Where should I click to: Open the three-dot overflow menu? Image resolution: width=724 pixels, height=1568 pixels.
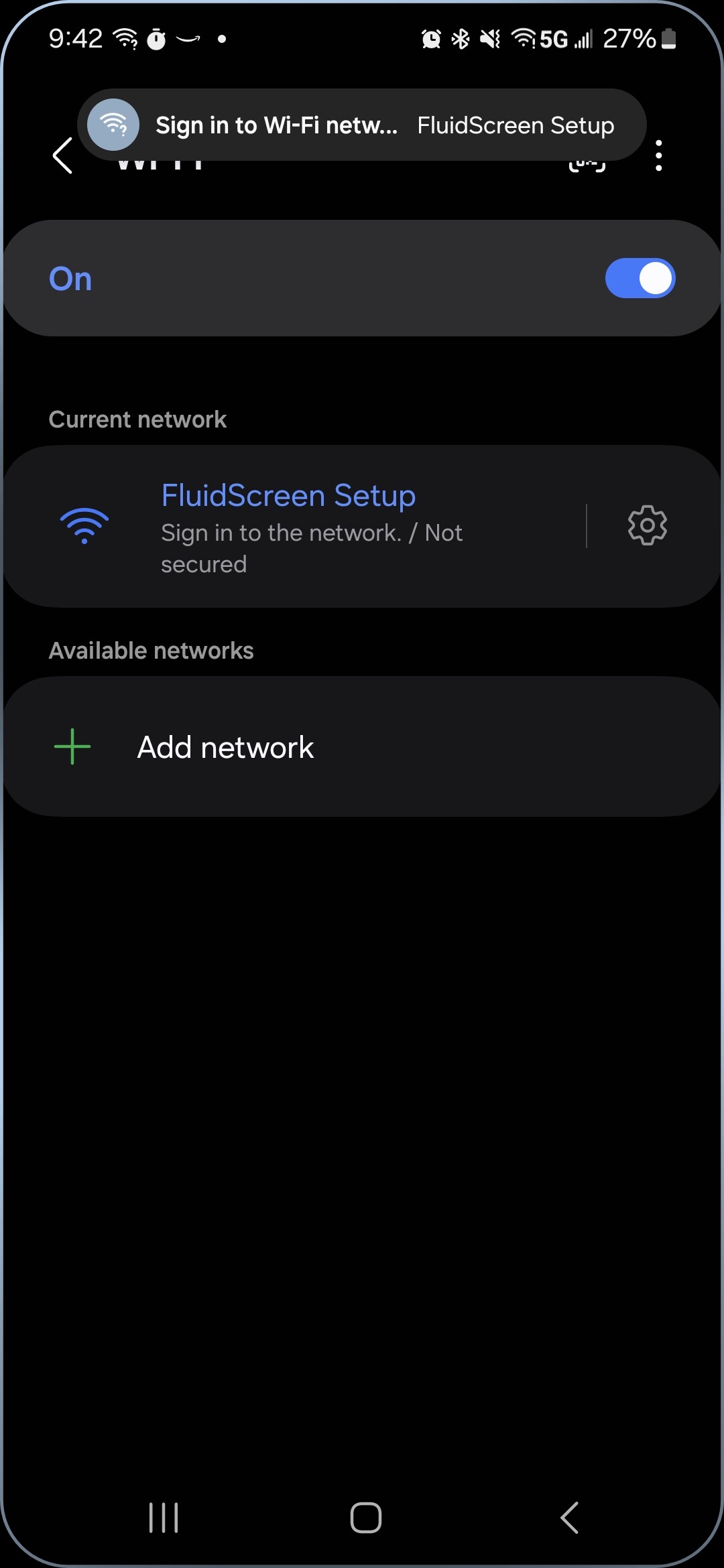coord(659,155)
